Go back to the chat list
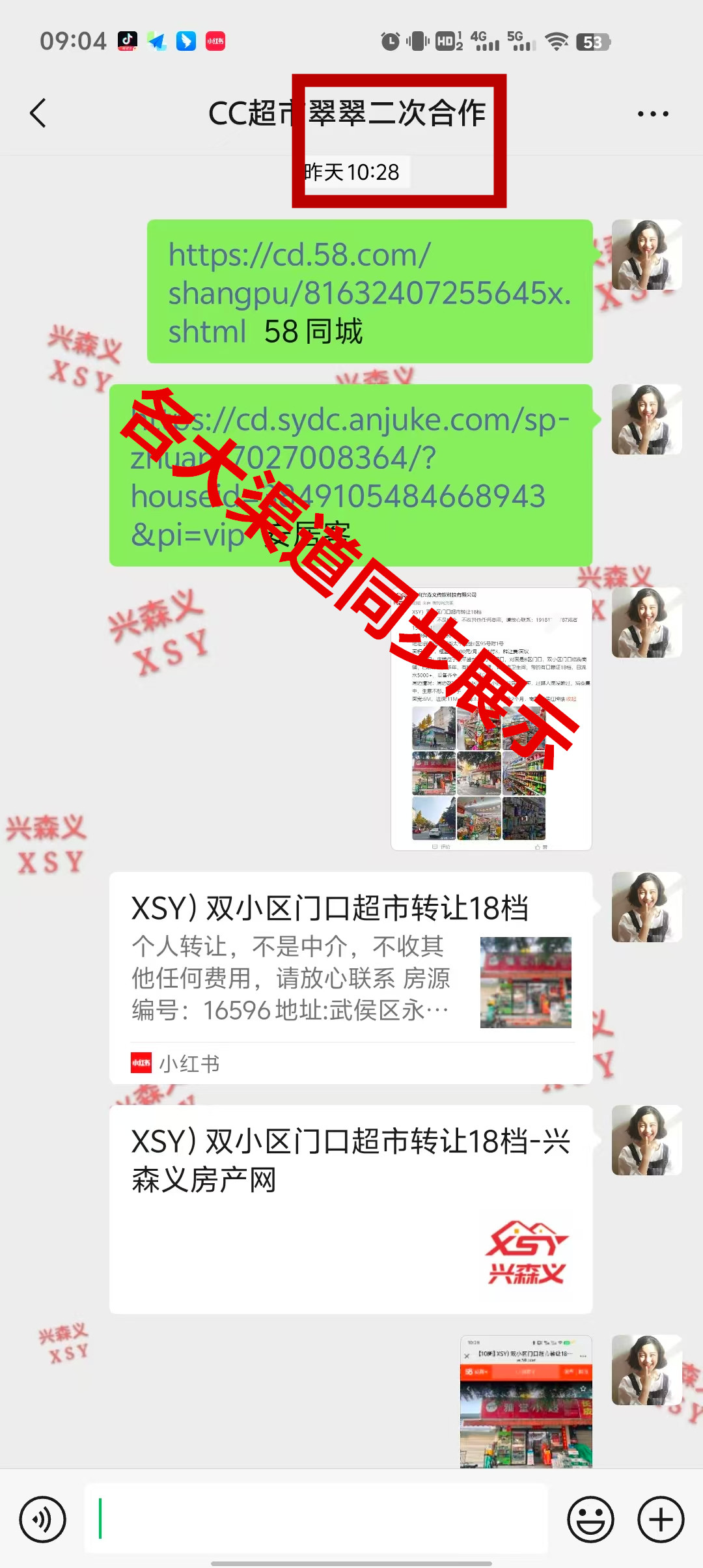The width and height of the screenshot is (703, 1568). pos(38,113)
